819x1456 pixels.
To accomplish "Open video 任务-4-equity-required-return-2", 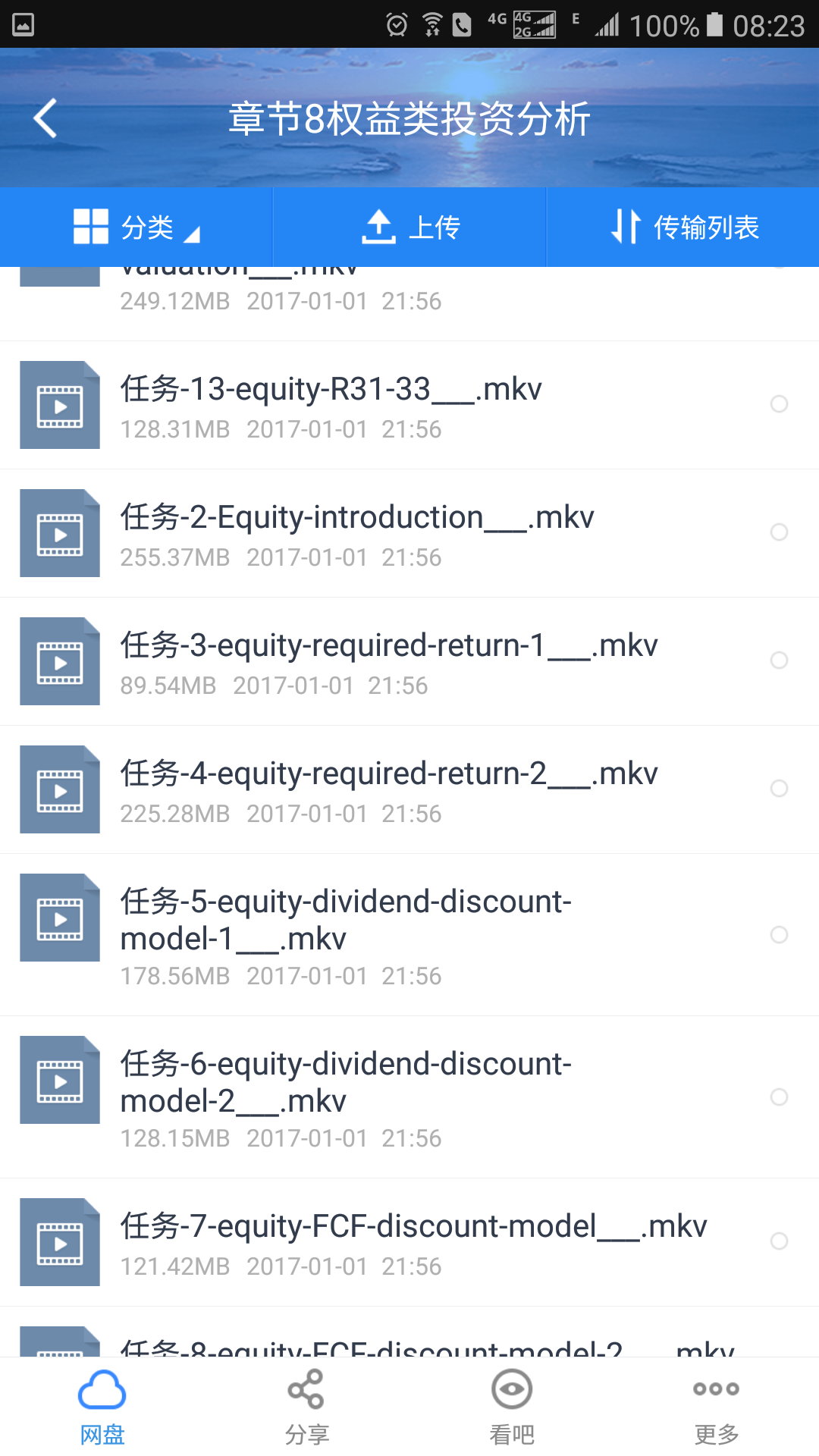I will tap(388, 789).
